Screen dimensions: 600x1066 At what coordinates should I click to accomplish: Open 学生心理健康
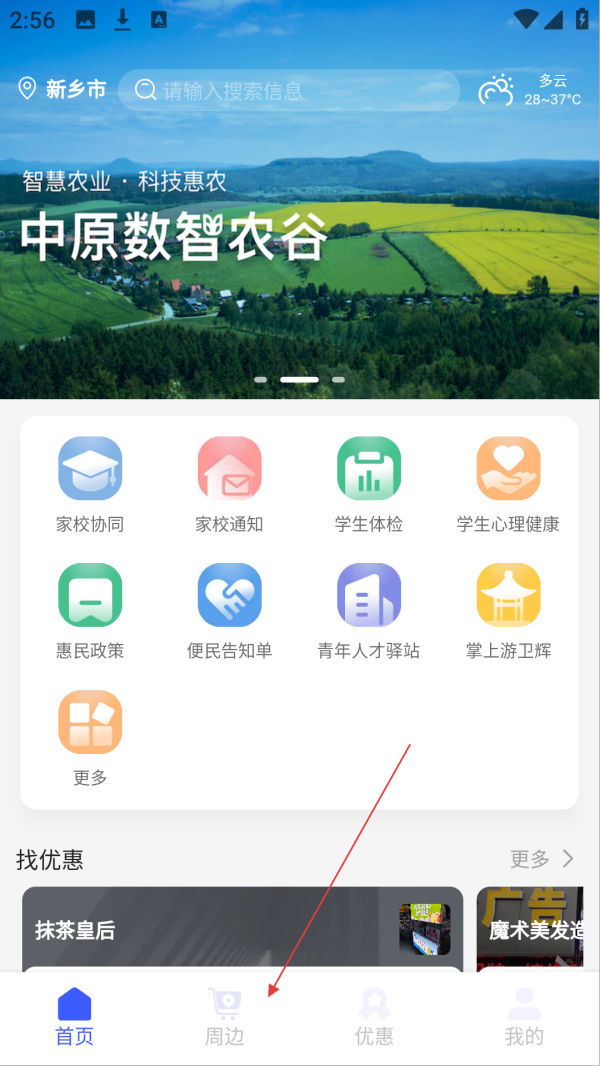[x=508, y=484]
